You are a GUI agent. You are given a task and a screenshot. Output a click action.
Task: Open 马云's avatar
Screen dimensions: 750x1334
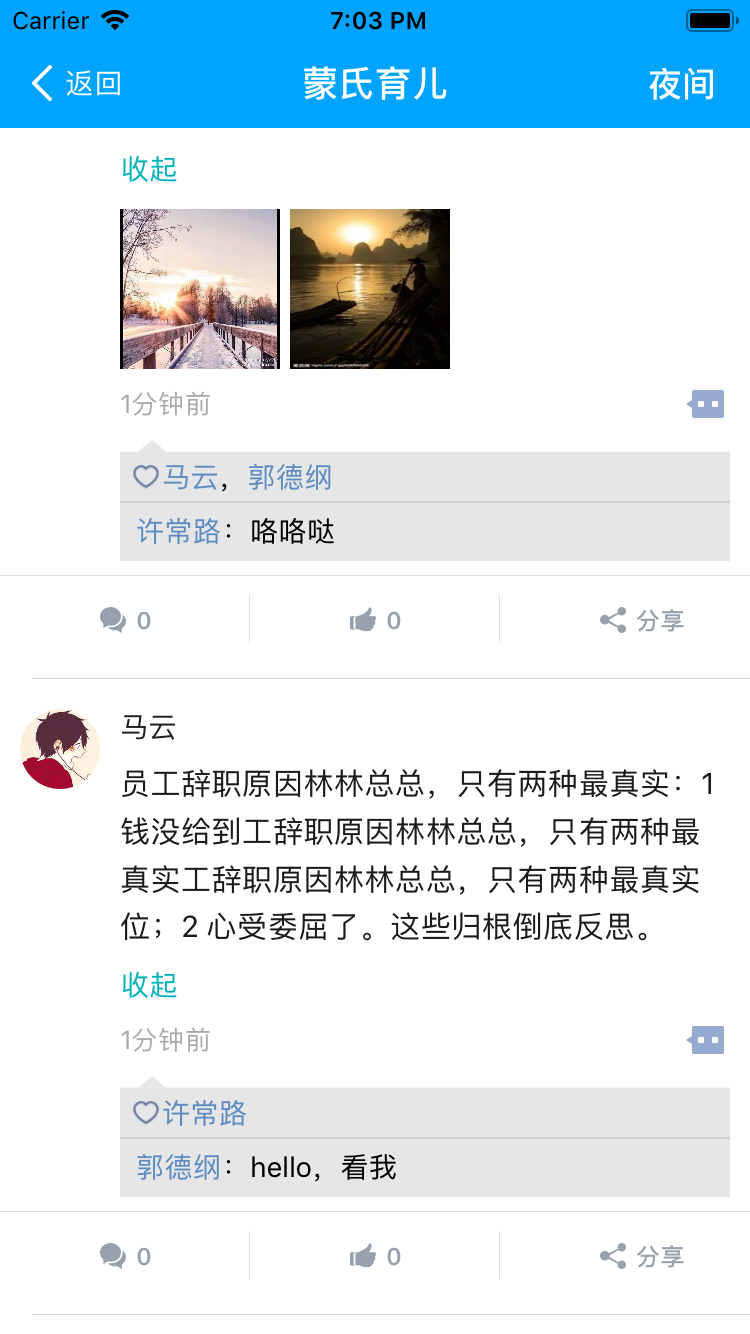point(60,749)
